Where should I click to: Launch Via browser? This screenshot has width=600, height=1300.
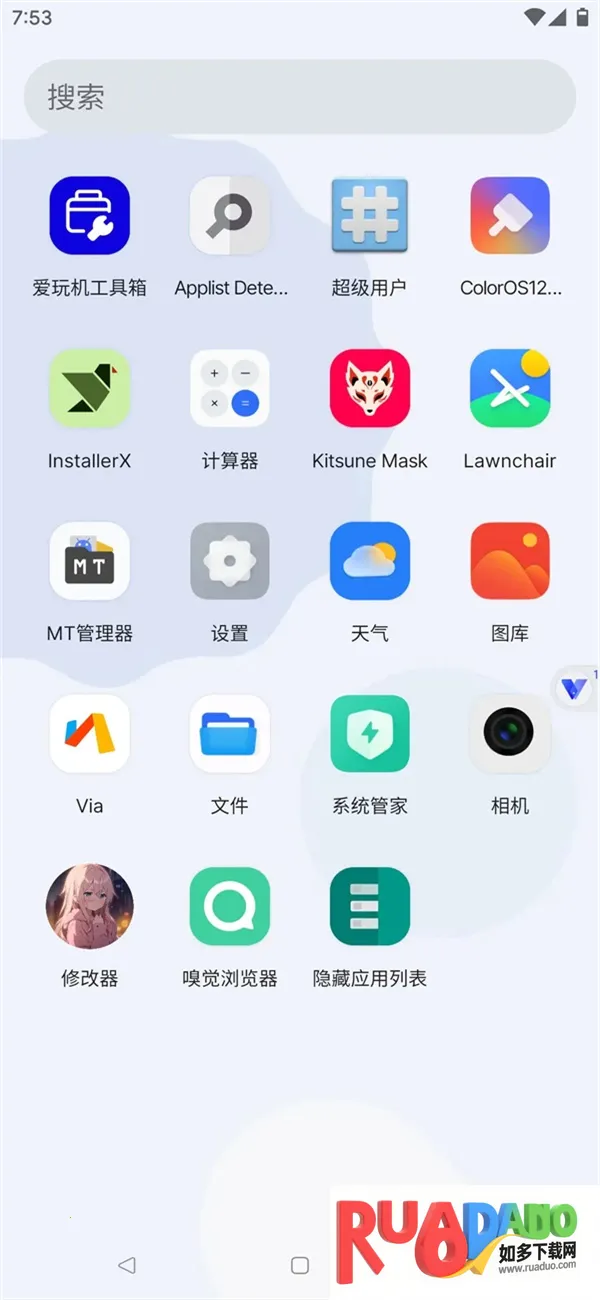(x=90, y=734)
